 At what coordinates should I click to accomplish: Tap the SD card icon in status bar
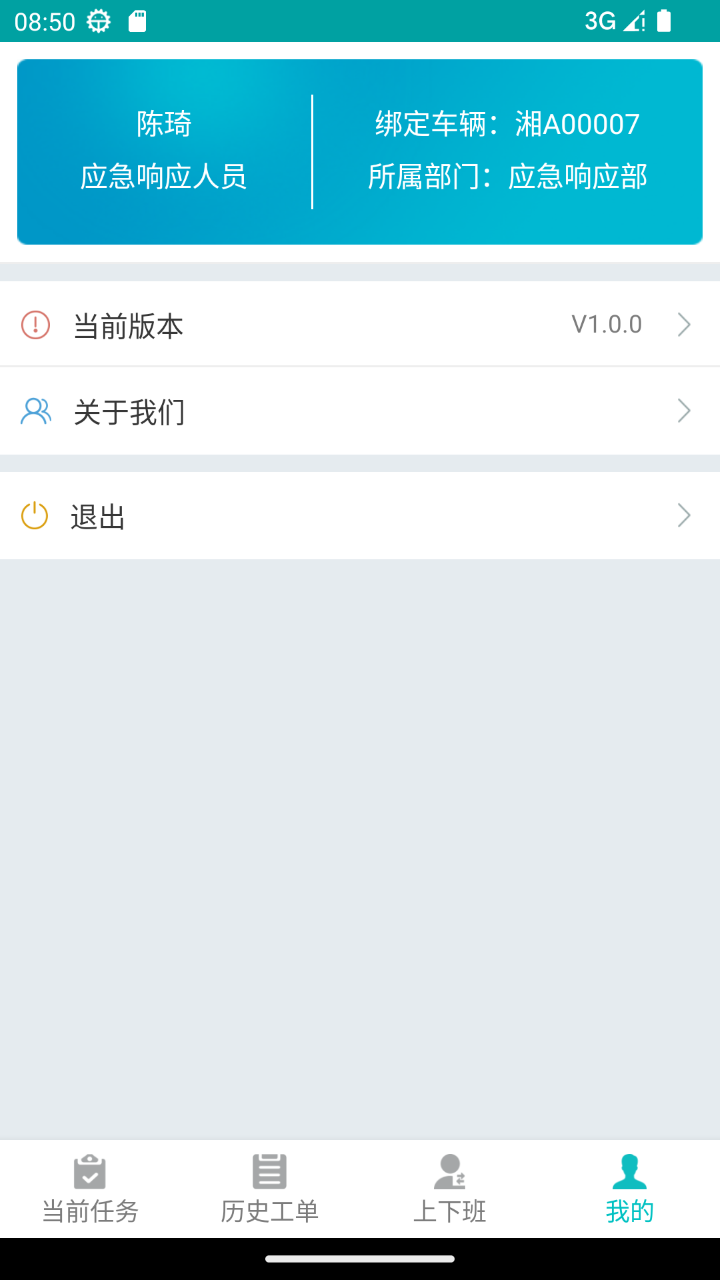click(140, 19)
